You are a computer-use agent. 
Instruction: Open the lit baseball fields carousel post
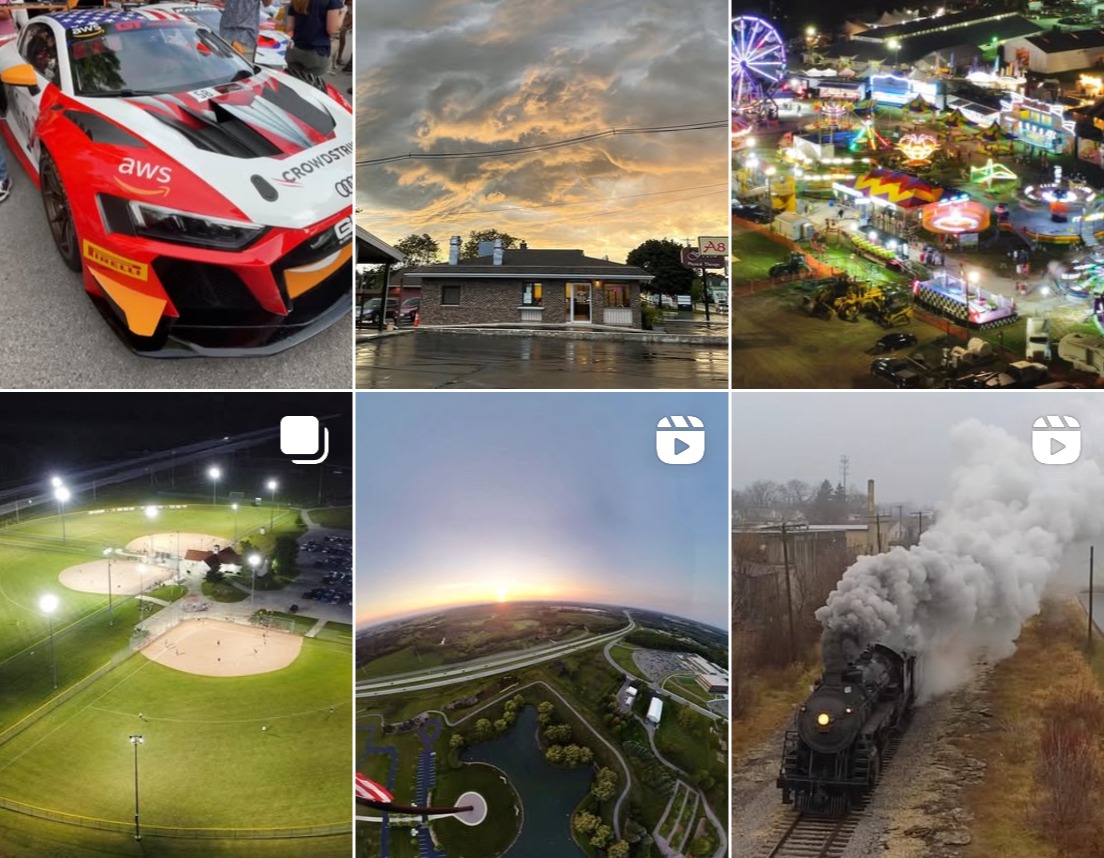click(176, 625)
